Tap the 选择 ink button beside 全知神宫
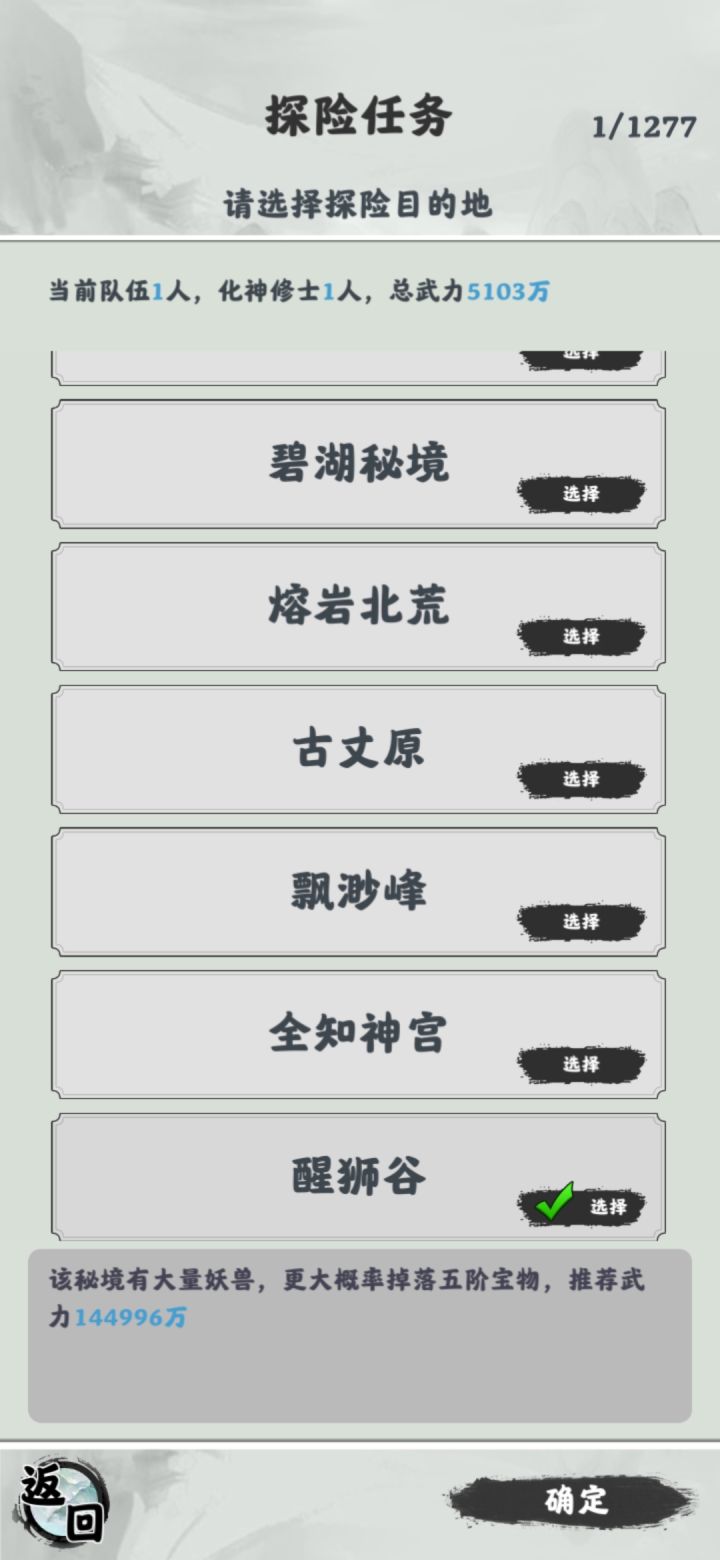Screen dimensions: 720x1560 coord(583,1062)
